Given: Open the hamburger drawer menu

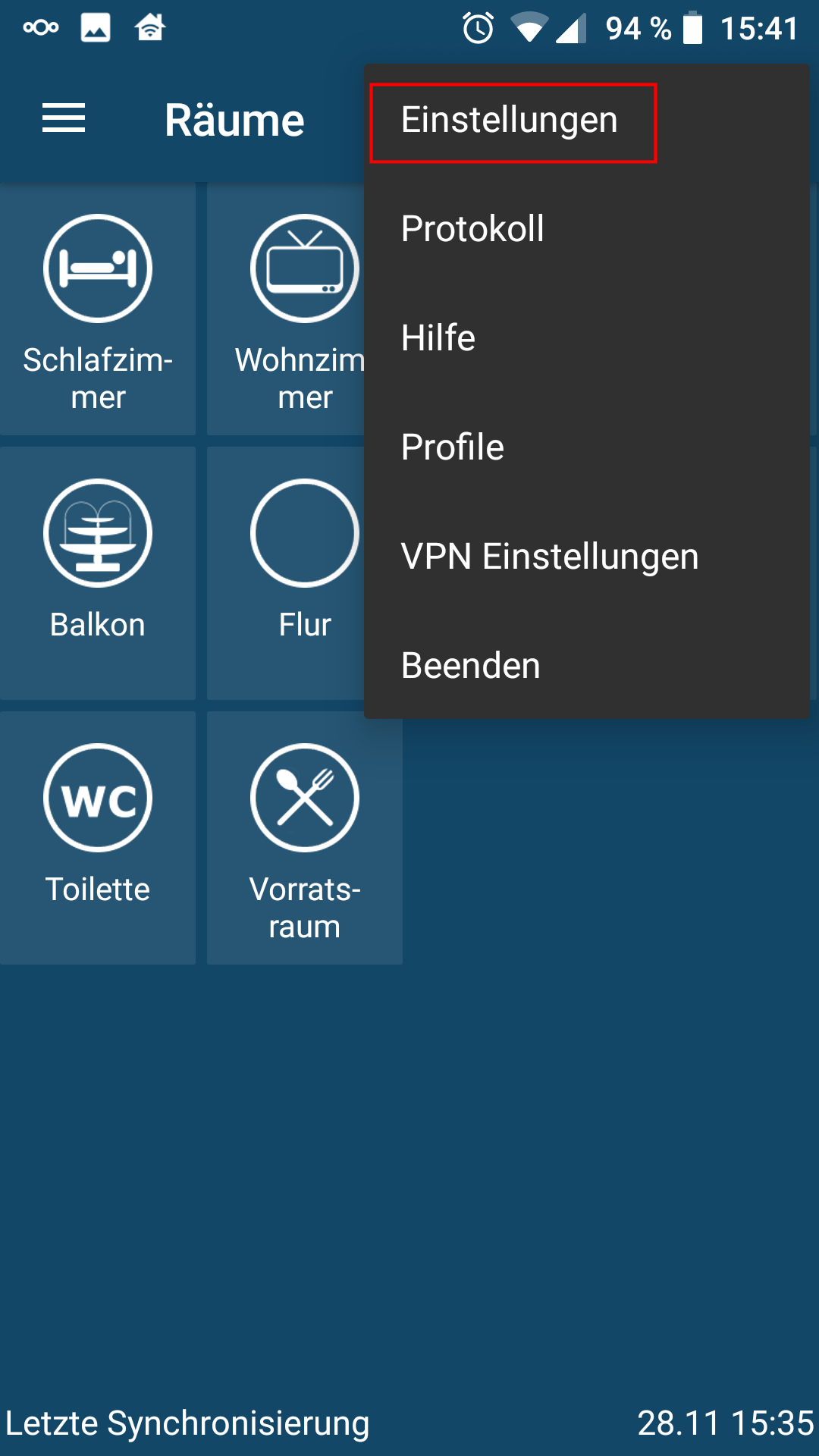Looking at the screenshot, I should click(x=64, y=118).
